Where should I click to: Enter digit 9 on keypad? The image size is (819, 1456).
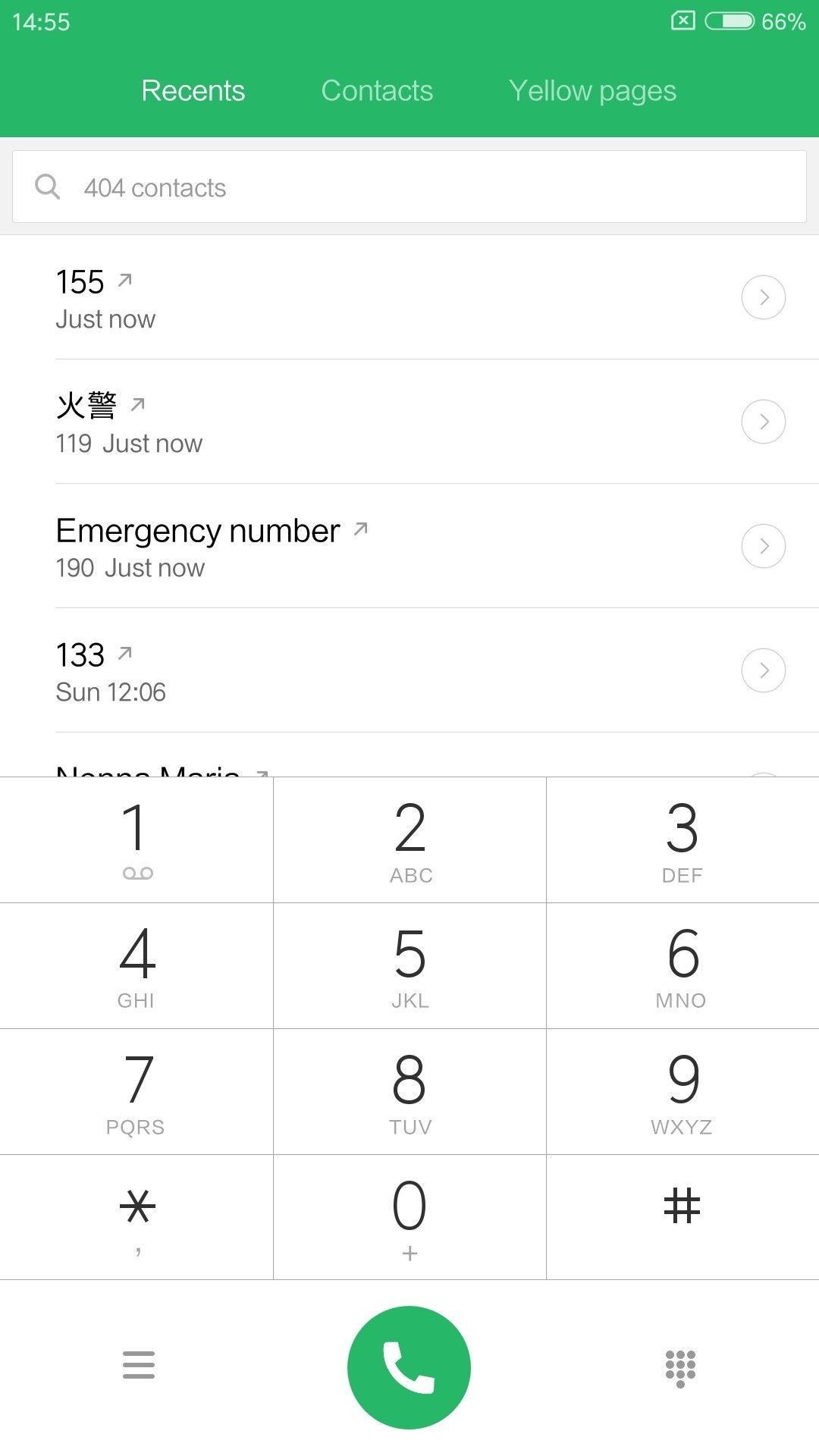point(682,1092)
